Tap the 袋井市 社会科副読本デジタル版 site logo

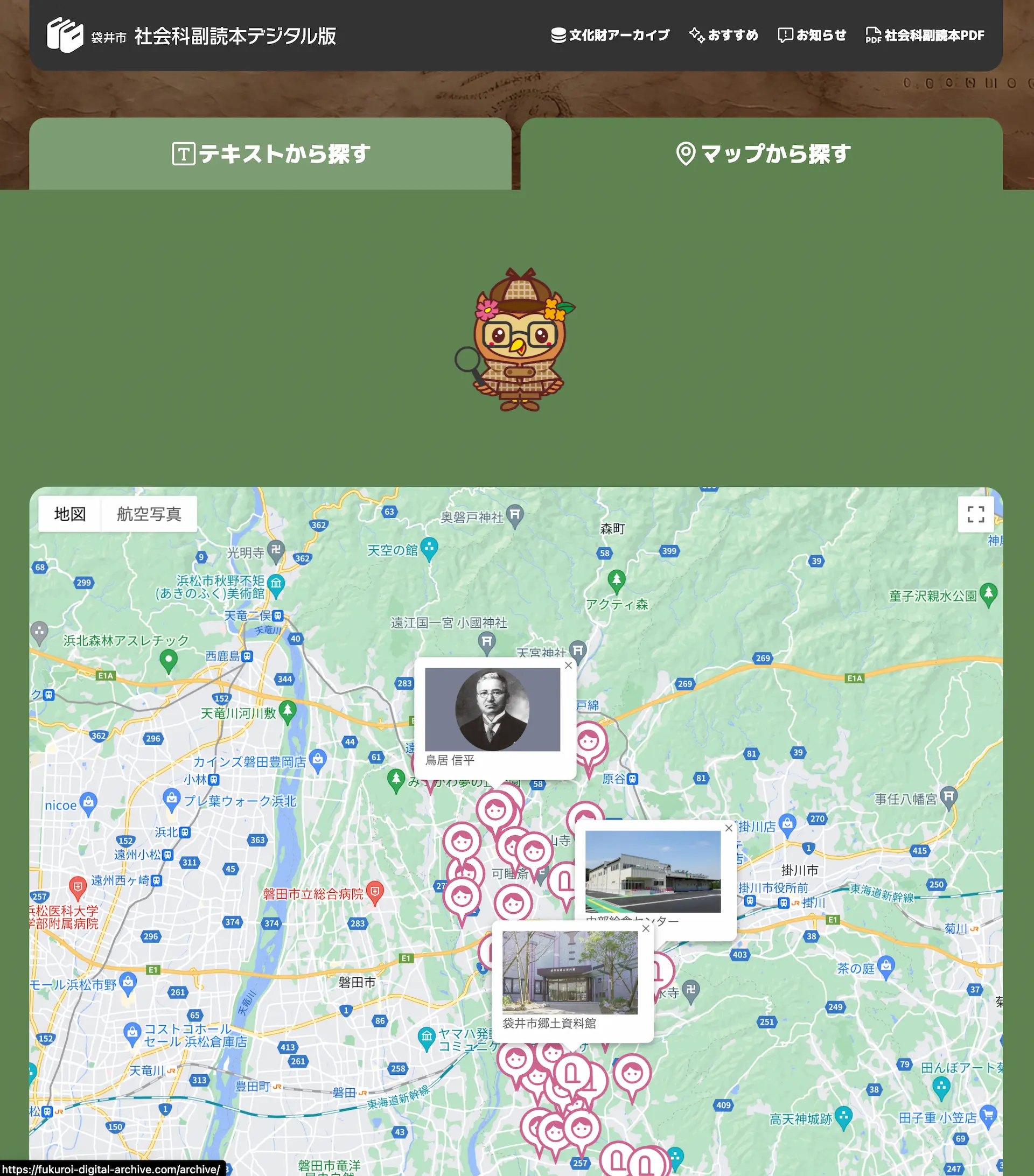tap(191, 35)
